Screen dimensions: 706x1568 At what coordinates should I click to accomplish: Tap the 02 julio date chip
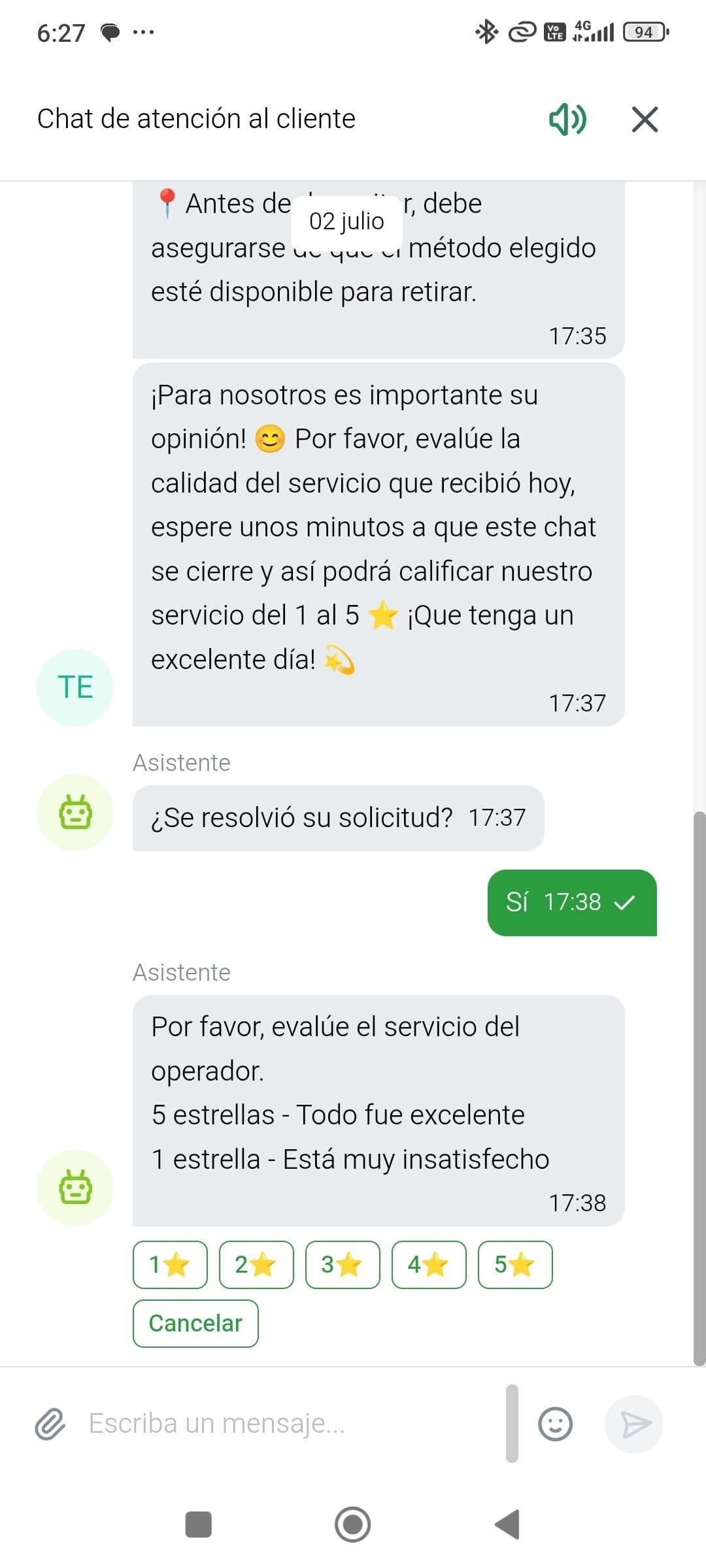pyautogui.click(x=346, y=221)
